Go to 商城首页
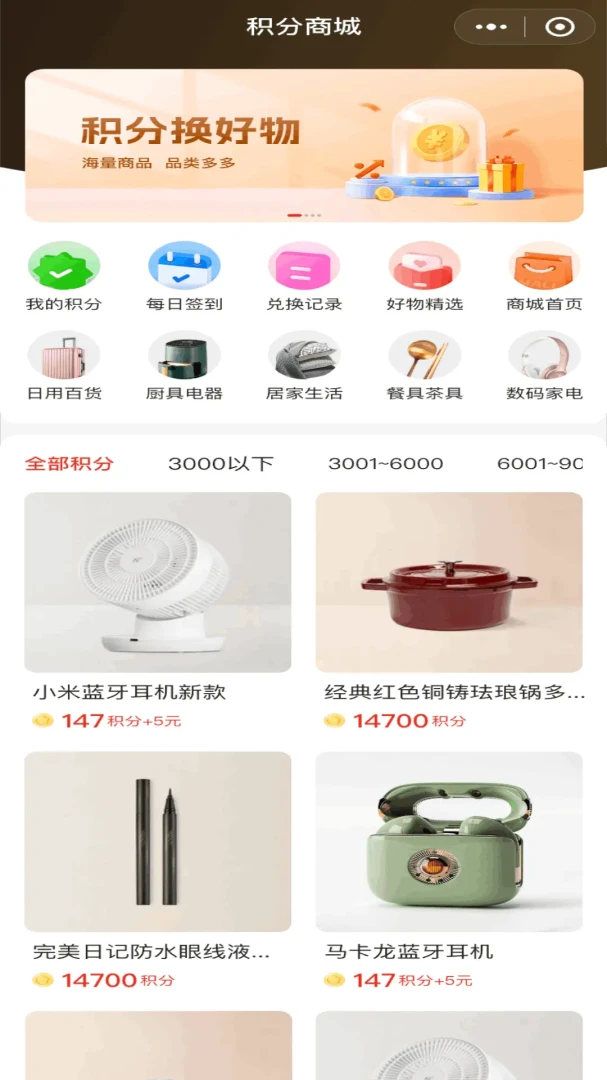Screen dimensions: 607x1080 (544, 276)
